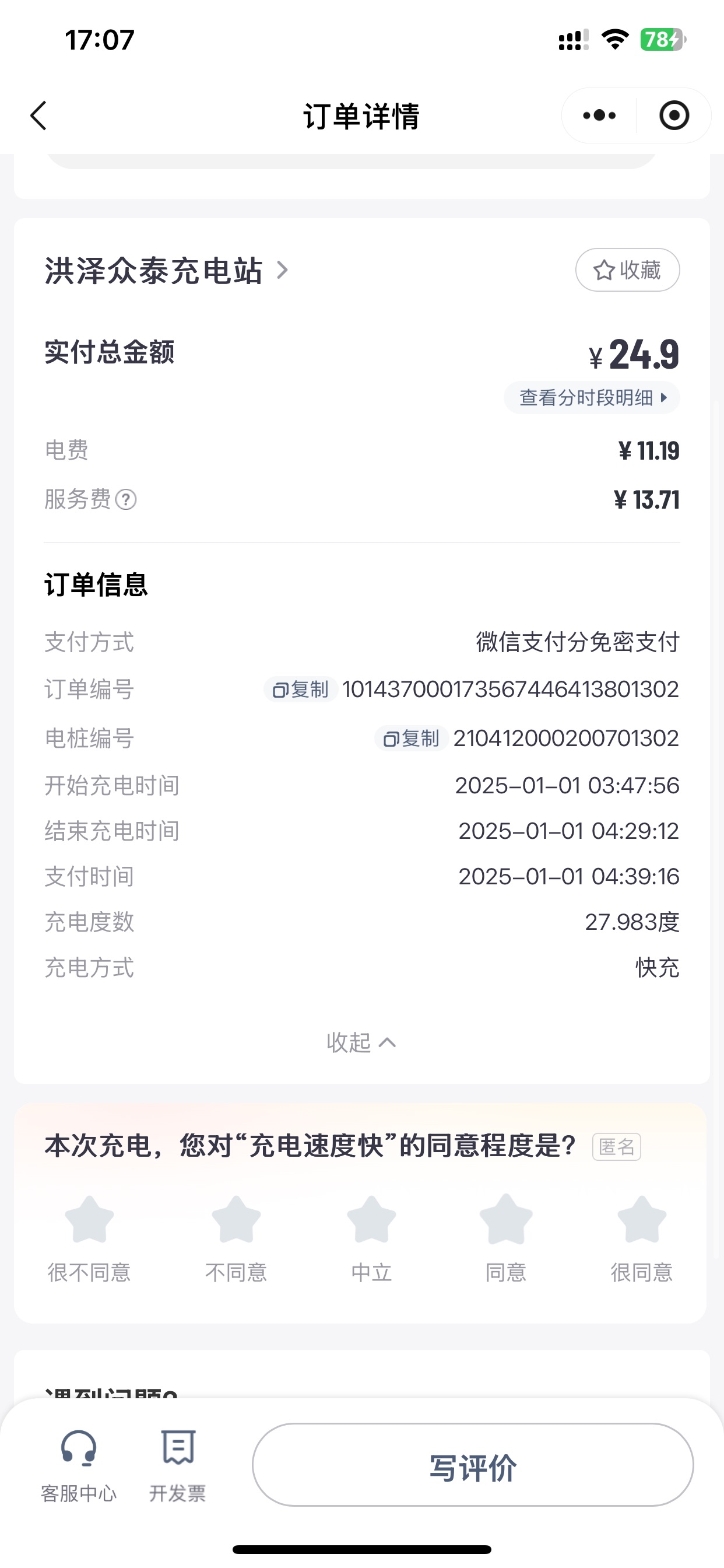This screenshot has width=724, height=1568.
Task: Show the 服务费 help question mark
Action: click(126, 500)
